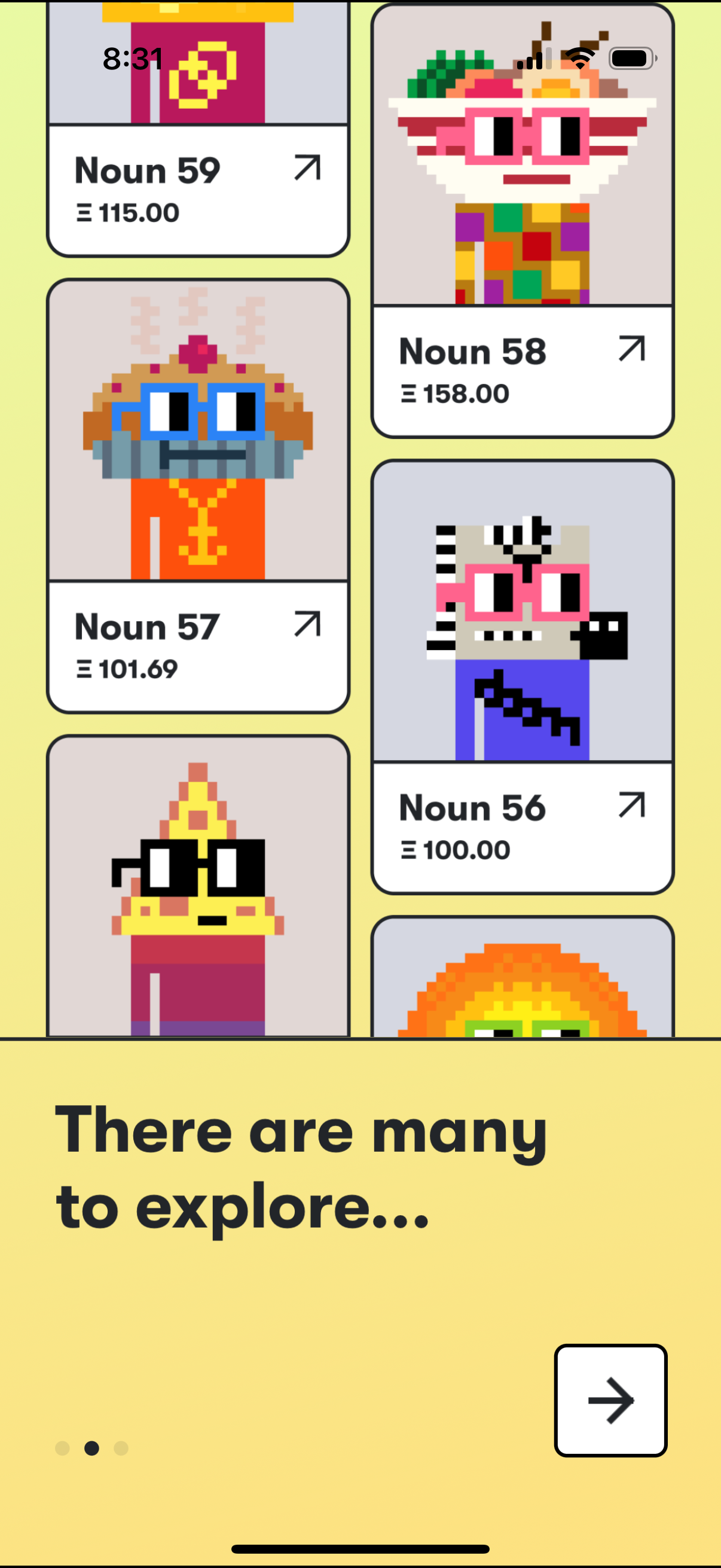Select the third pagination dot

click(121, 1448)
